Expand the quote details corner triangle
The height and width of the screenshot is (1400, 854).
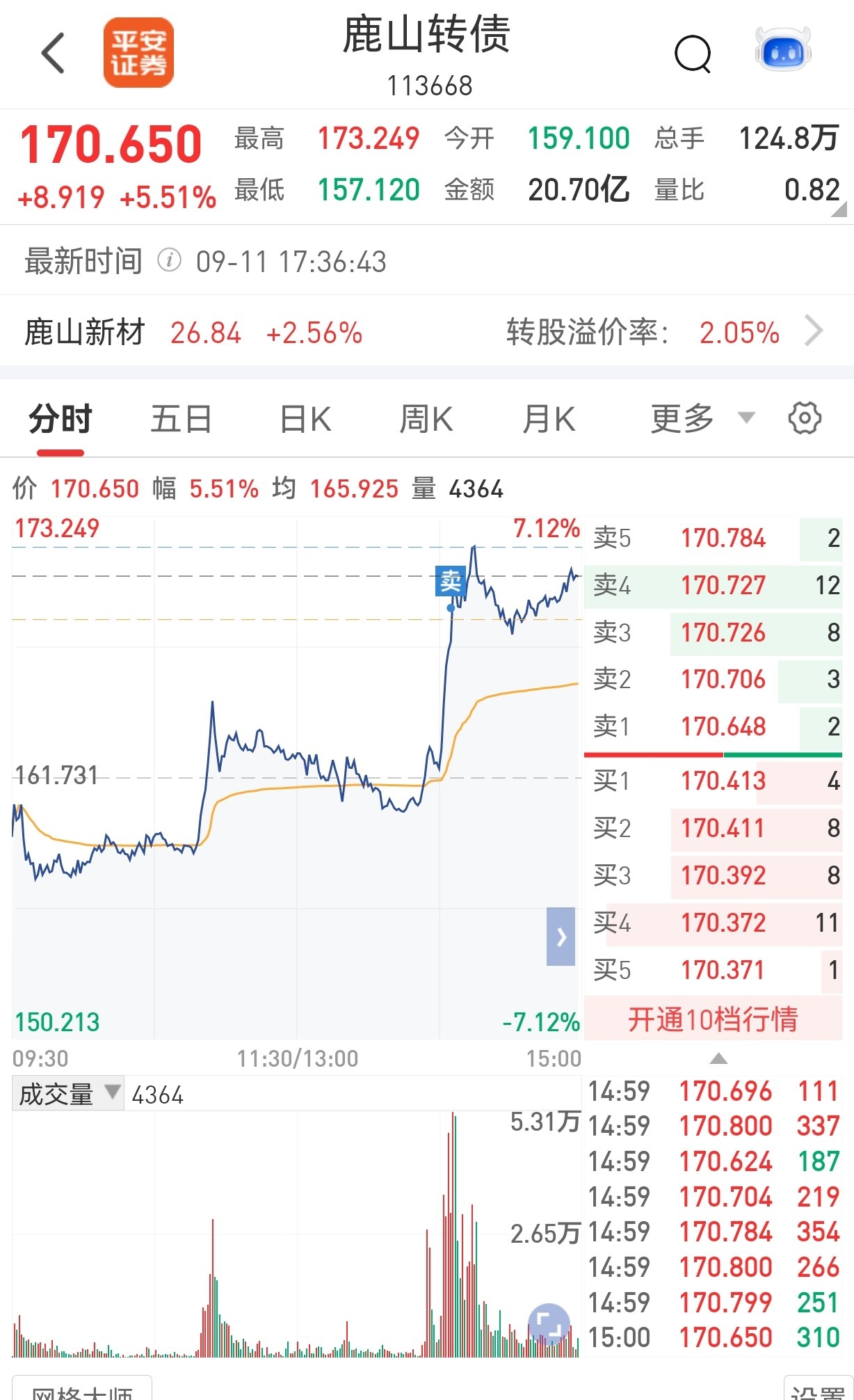coord(839,209)
